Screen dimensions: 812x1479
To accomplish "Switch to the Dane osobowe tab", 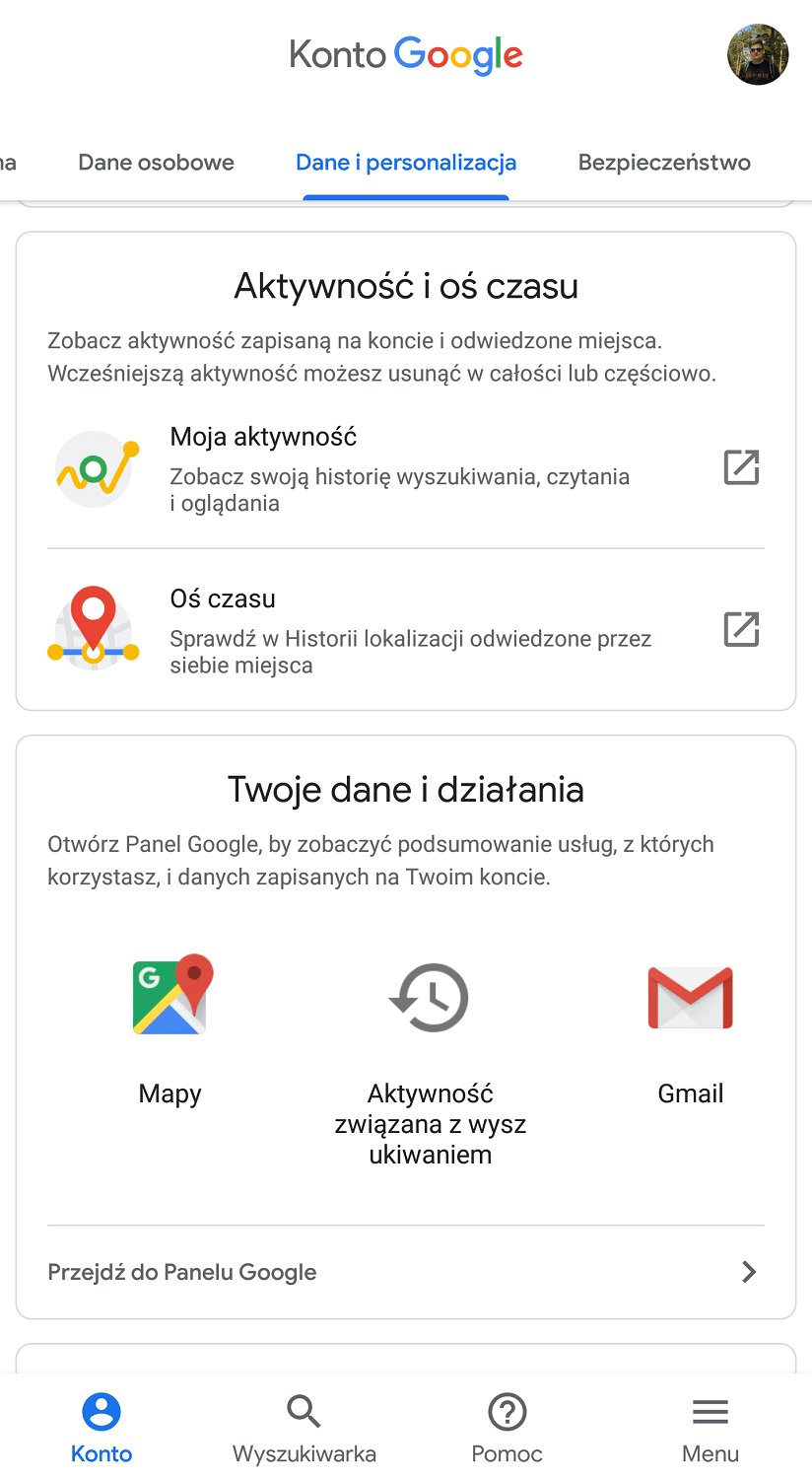I will coord(157,163).
